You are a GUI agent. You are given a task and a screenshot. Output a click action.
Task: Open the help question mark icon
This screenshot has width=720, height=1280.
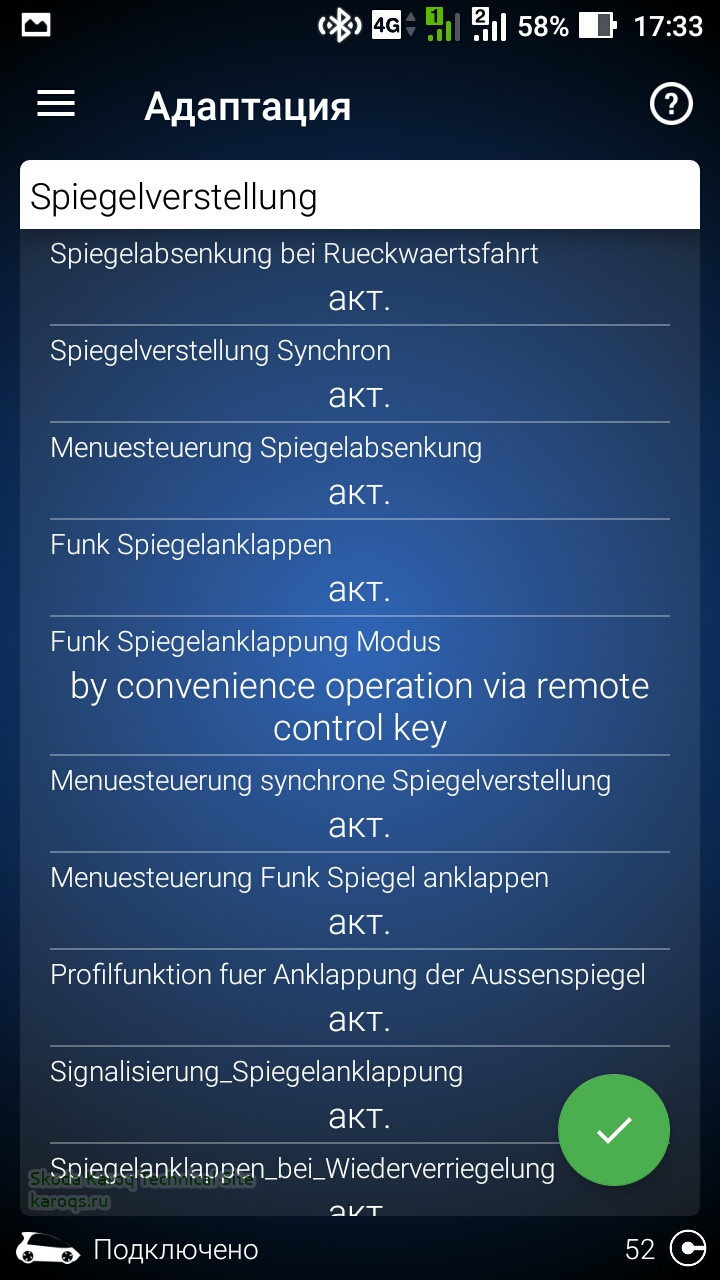tap(671, 104)
